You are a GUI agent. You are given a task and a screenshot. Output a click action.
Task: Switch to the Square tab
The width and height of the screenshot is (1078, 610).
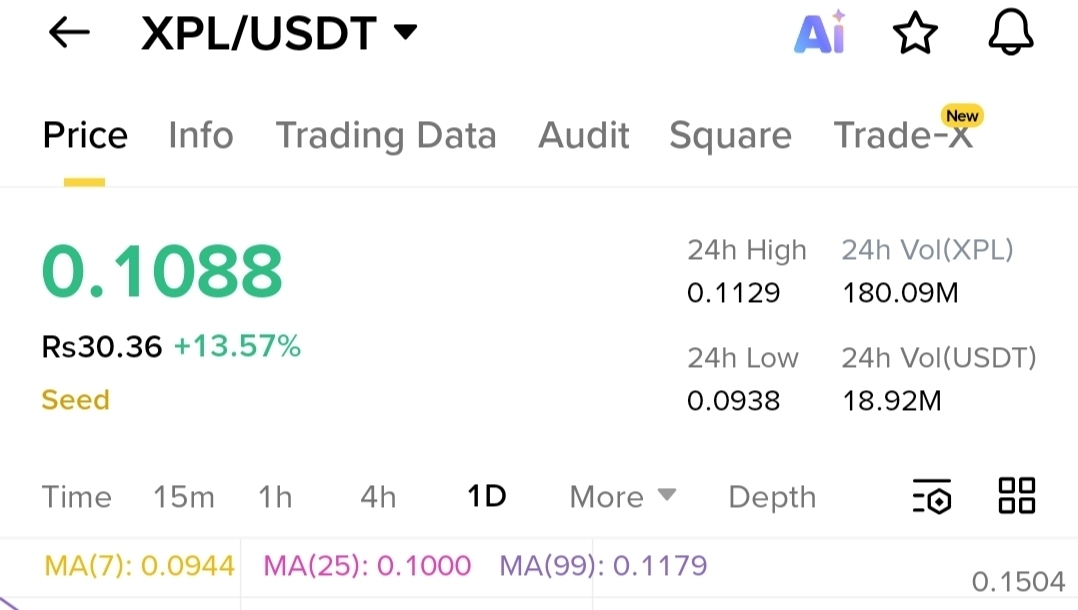730,135
